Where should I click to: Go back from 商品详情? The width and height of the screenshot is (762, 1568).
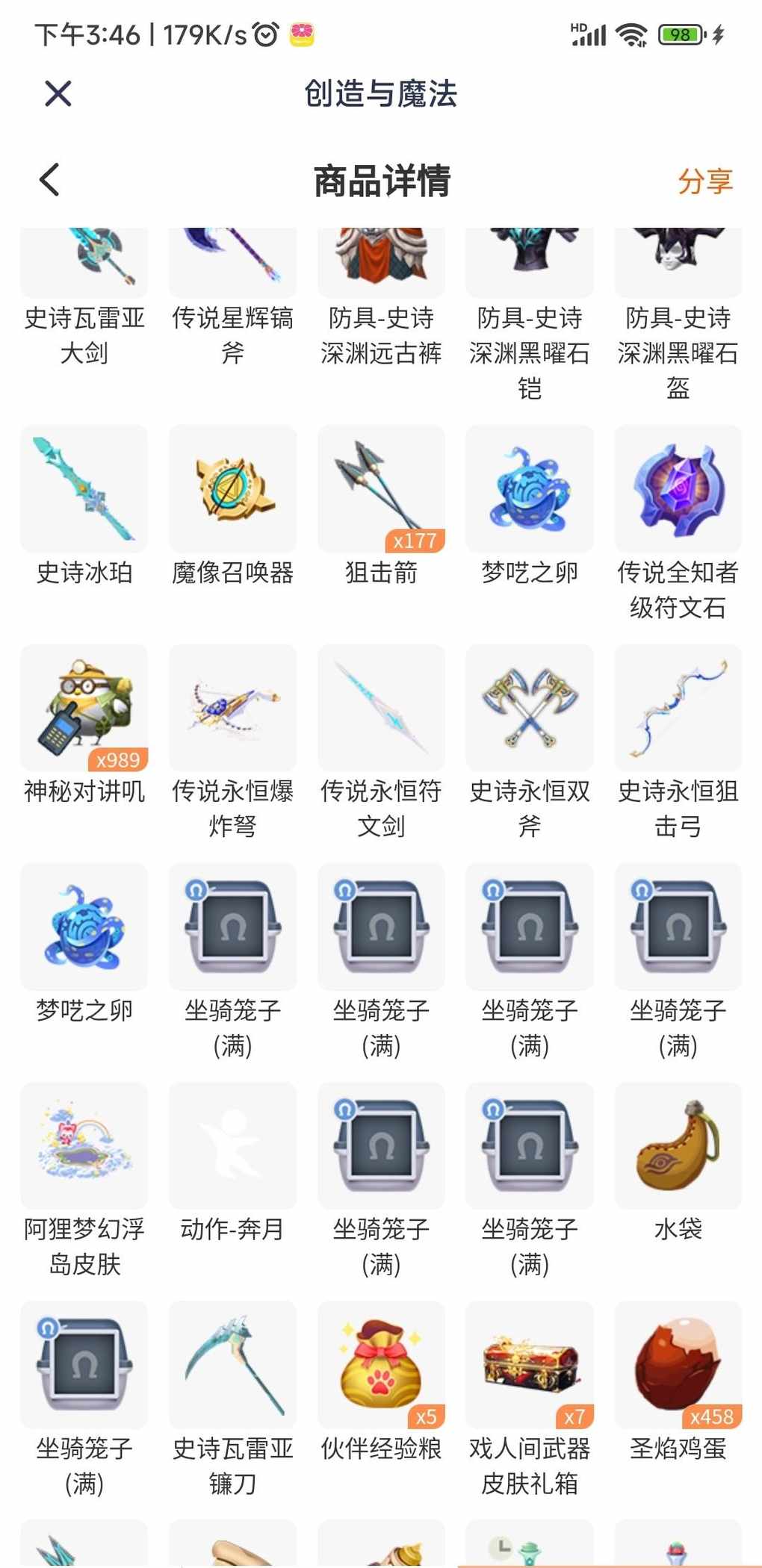click(49, 180)
